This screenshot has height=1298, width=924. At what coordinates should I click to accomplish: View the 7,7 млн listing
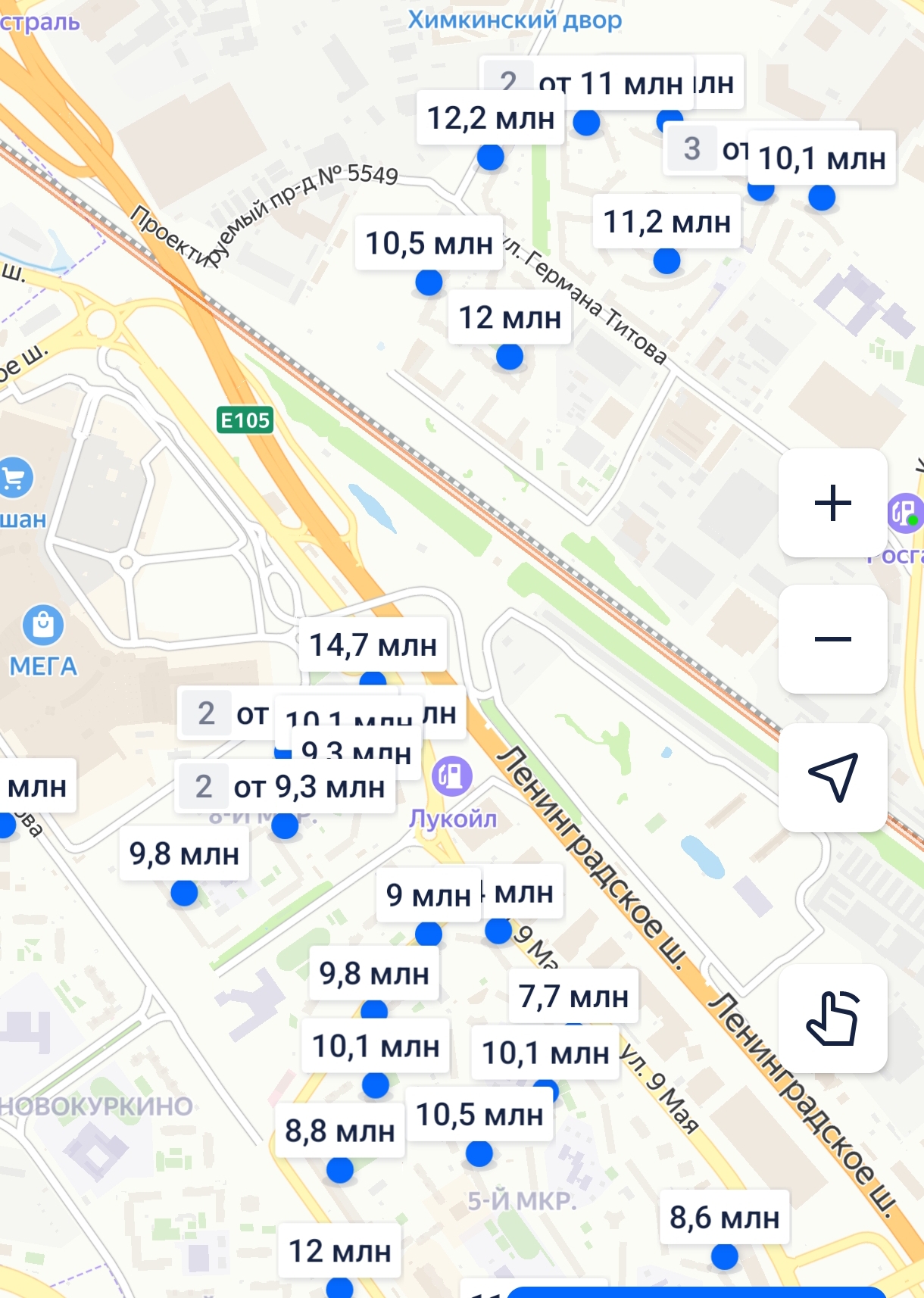[x=573, y=997]
